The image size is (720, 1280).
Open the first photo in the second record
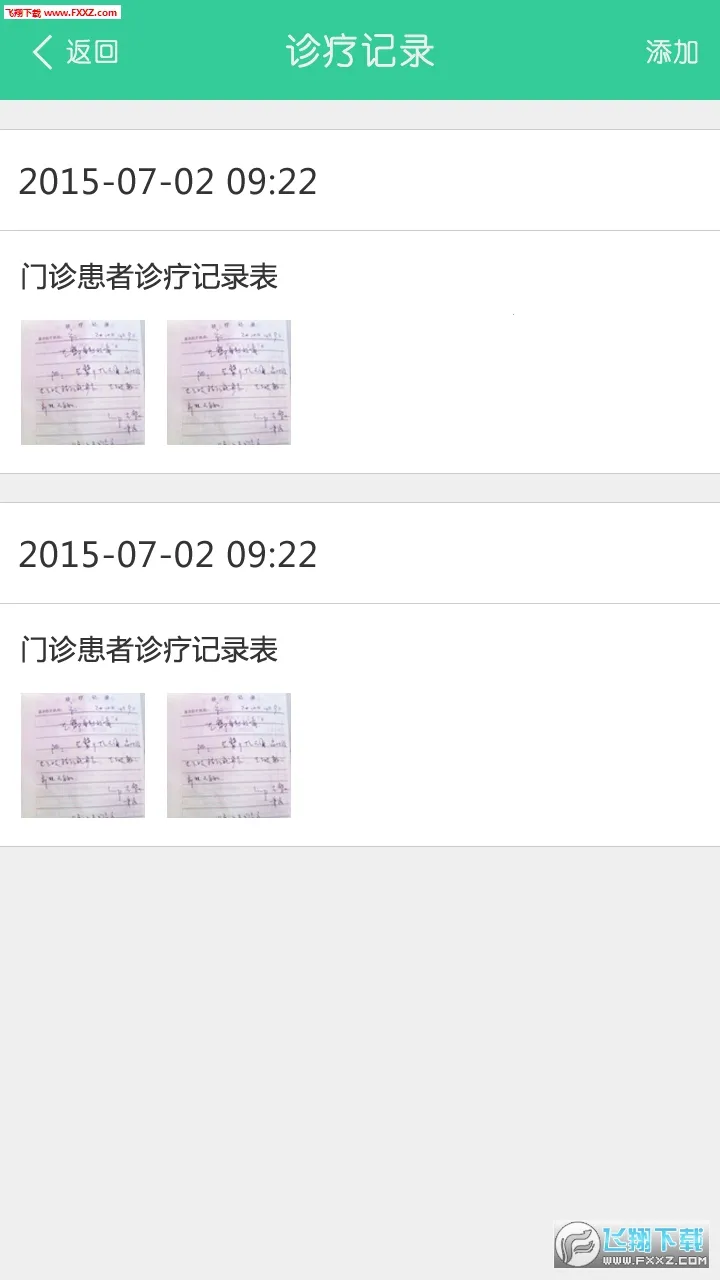click(x=83, y=755)
